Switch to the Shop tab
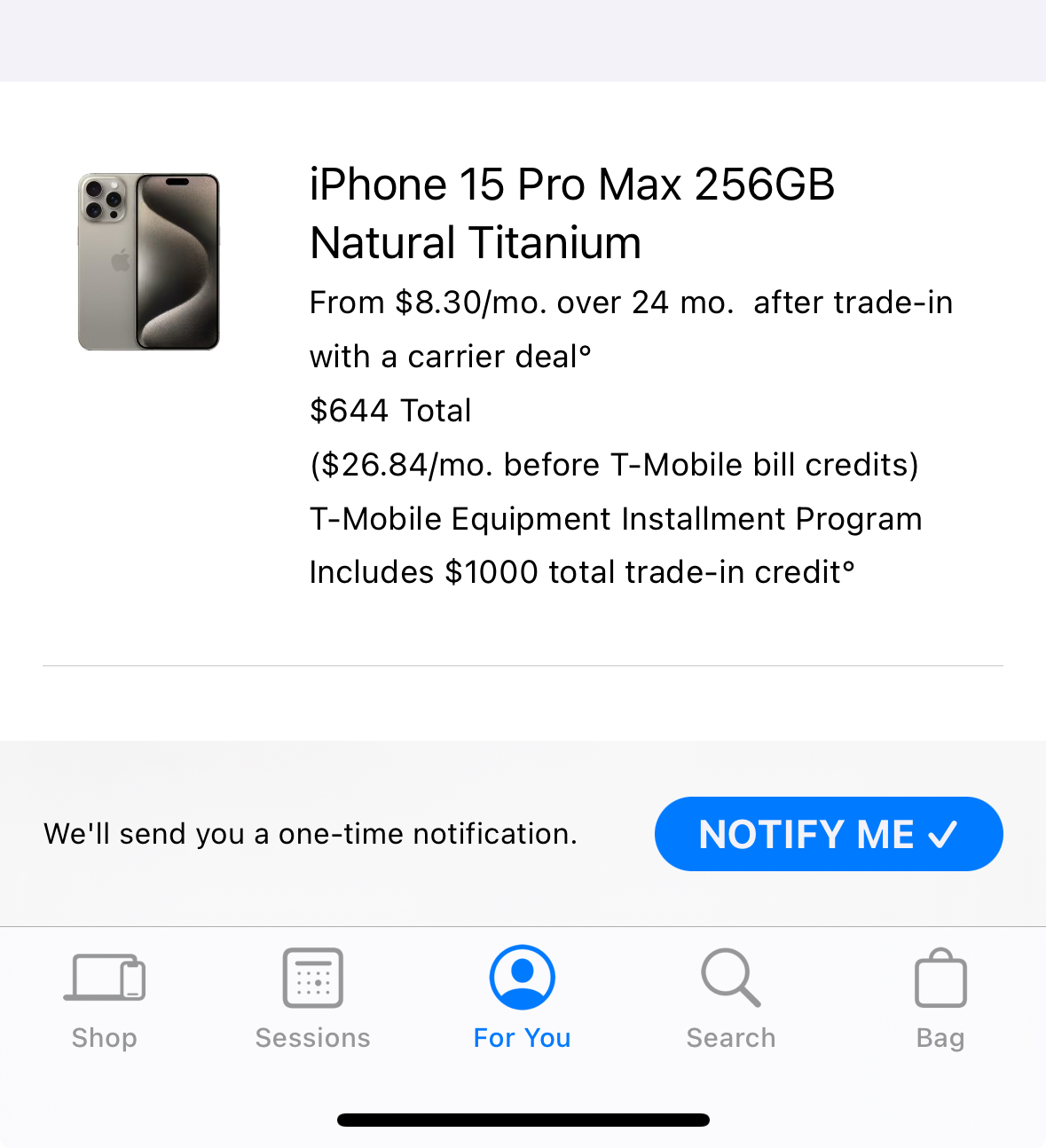The width and height of the screenshot is (1046, 1148). [105, 999]
